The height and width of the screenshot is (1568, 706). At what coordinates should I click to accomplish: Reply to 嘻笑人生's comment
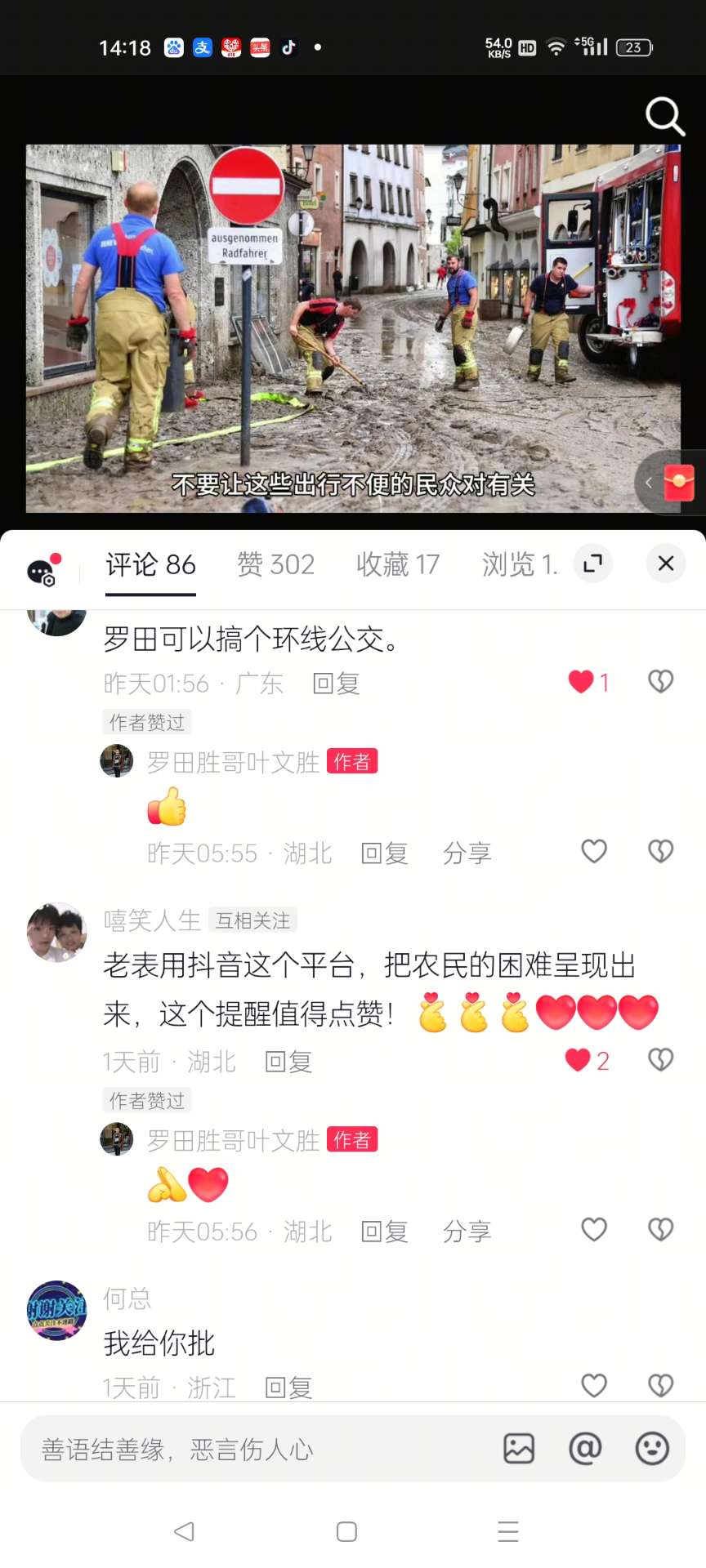pos(288,1062)
